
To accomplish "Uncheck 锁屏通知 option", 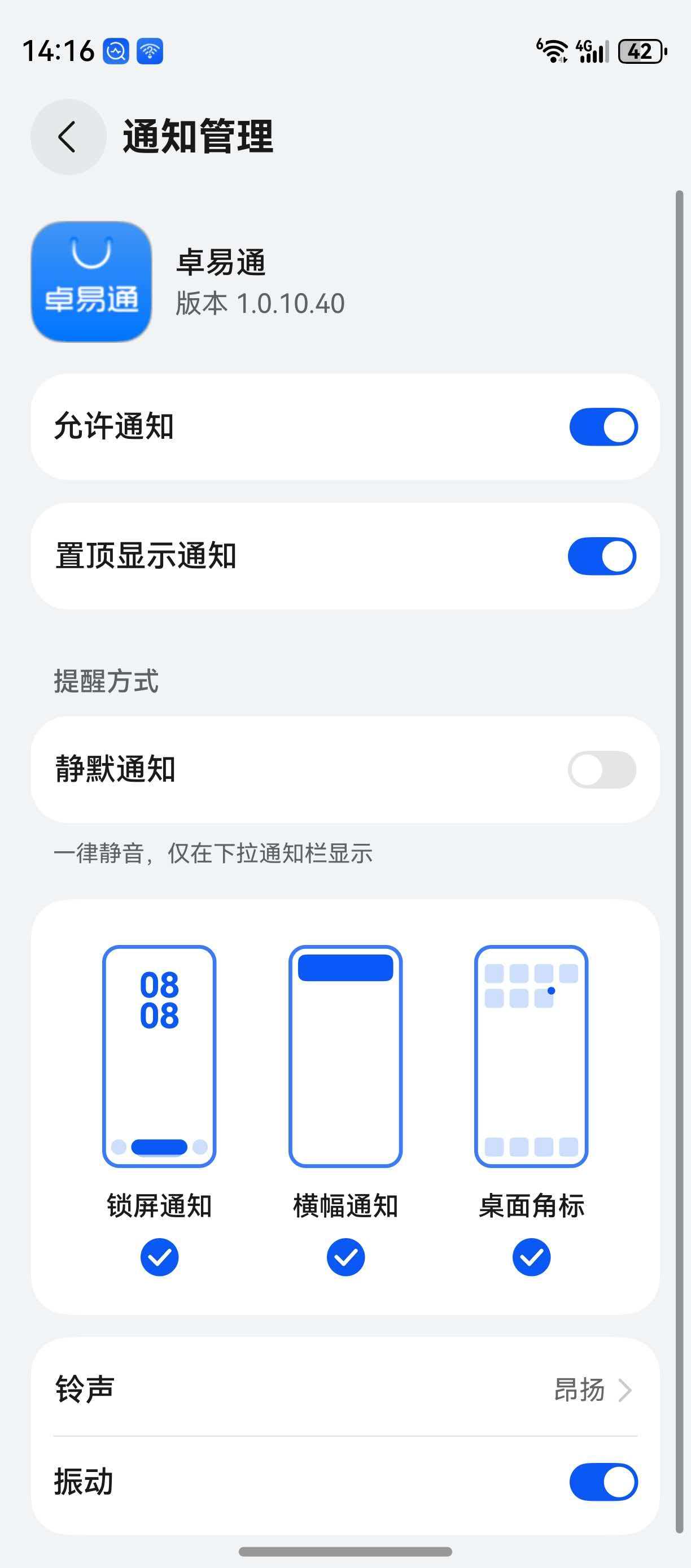I will tap(159, 1257).
